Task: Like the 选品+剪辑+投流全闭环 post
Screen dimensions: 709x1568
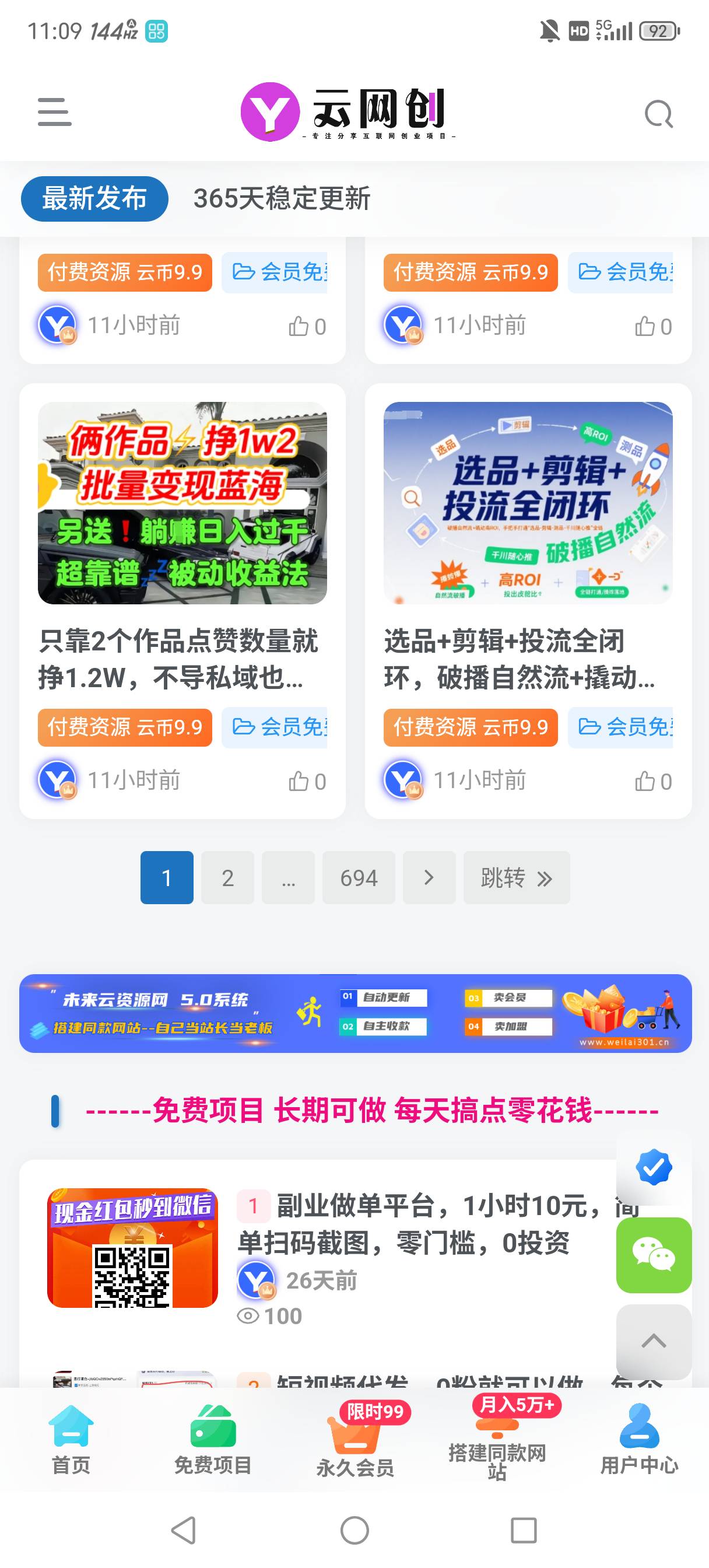Action: [x=653, y=781]
